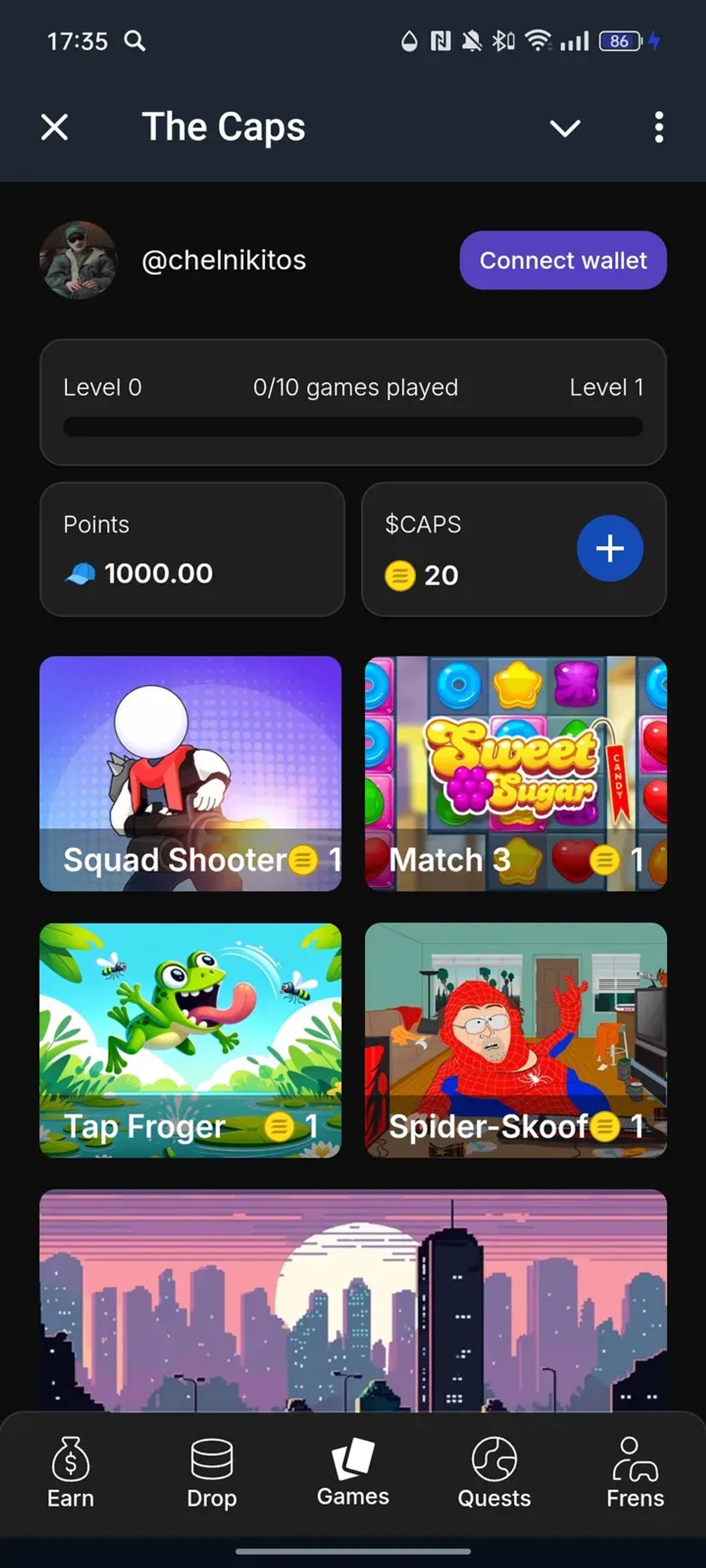Open the Quests globe icon
The height and width of the screenshot is (1568, 706).
tap(495, 1456)
